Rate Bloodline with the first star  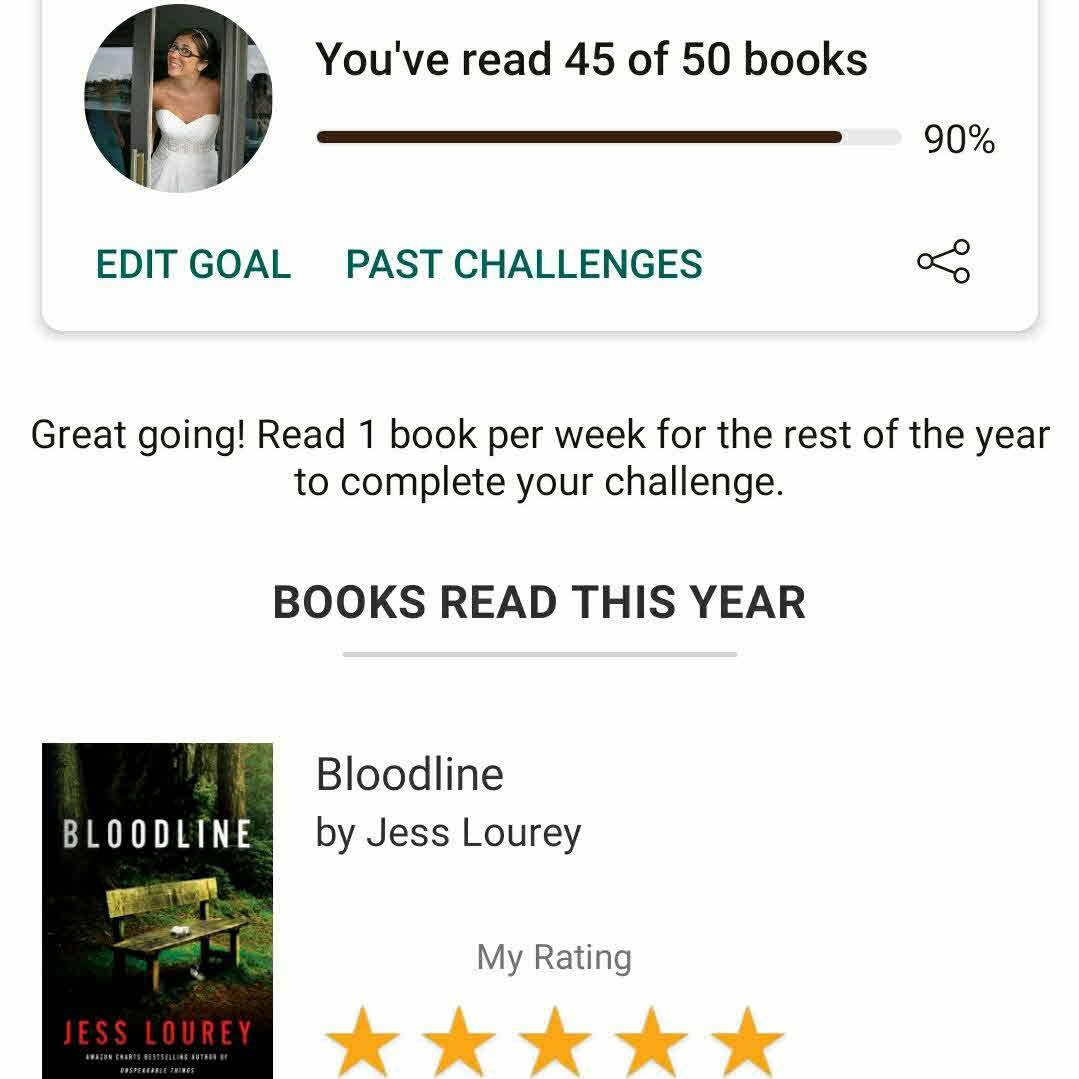361,1045
